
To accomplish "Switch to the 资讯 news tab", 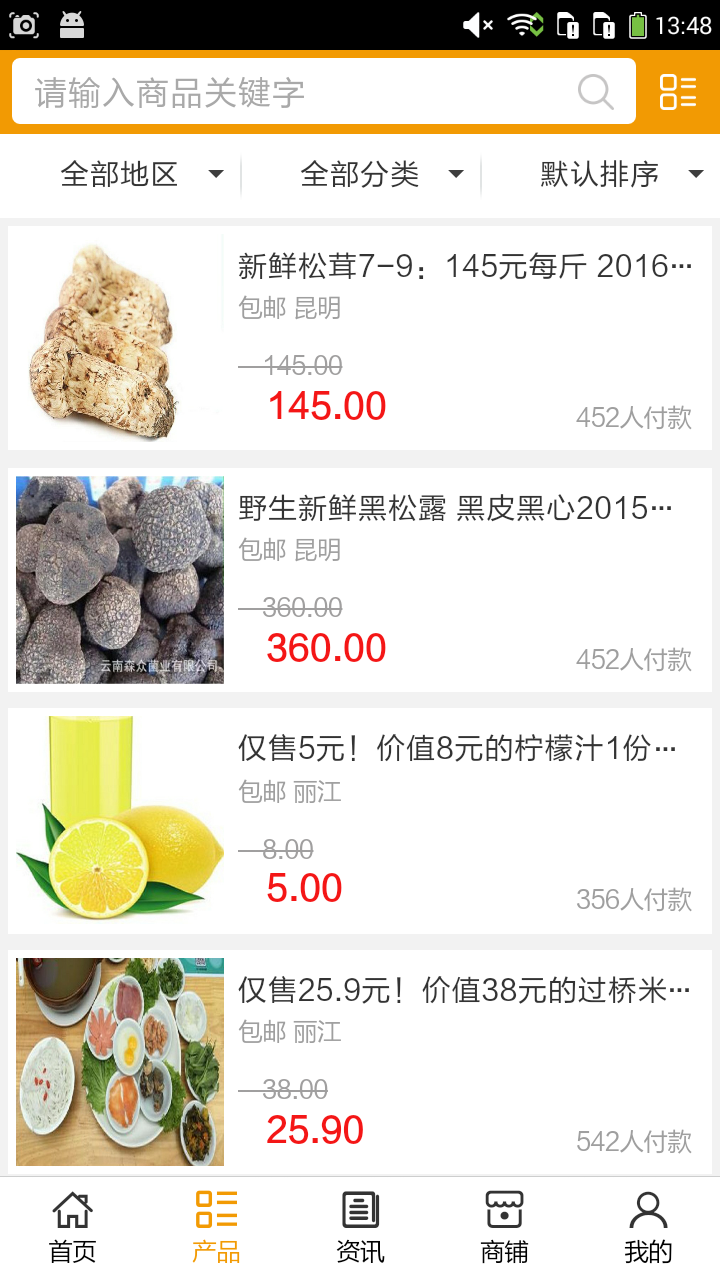I will pyautogui.click(x=360, y=1228).
